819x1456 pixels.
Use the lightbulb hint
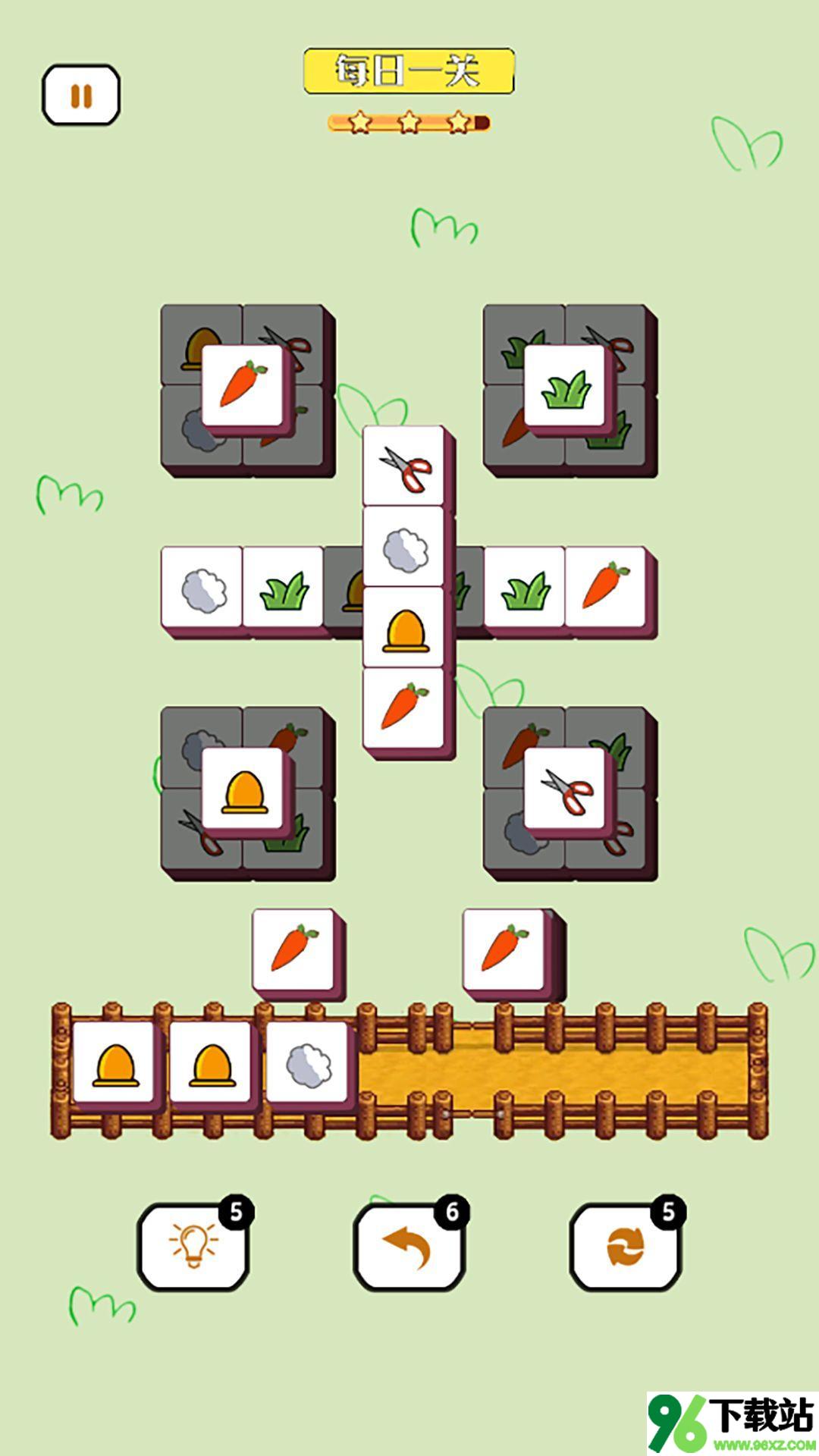[193, 1246]
